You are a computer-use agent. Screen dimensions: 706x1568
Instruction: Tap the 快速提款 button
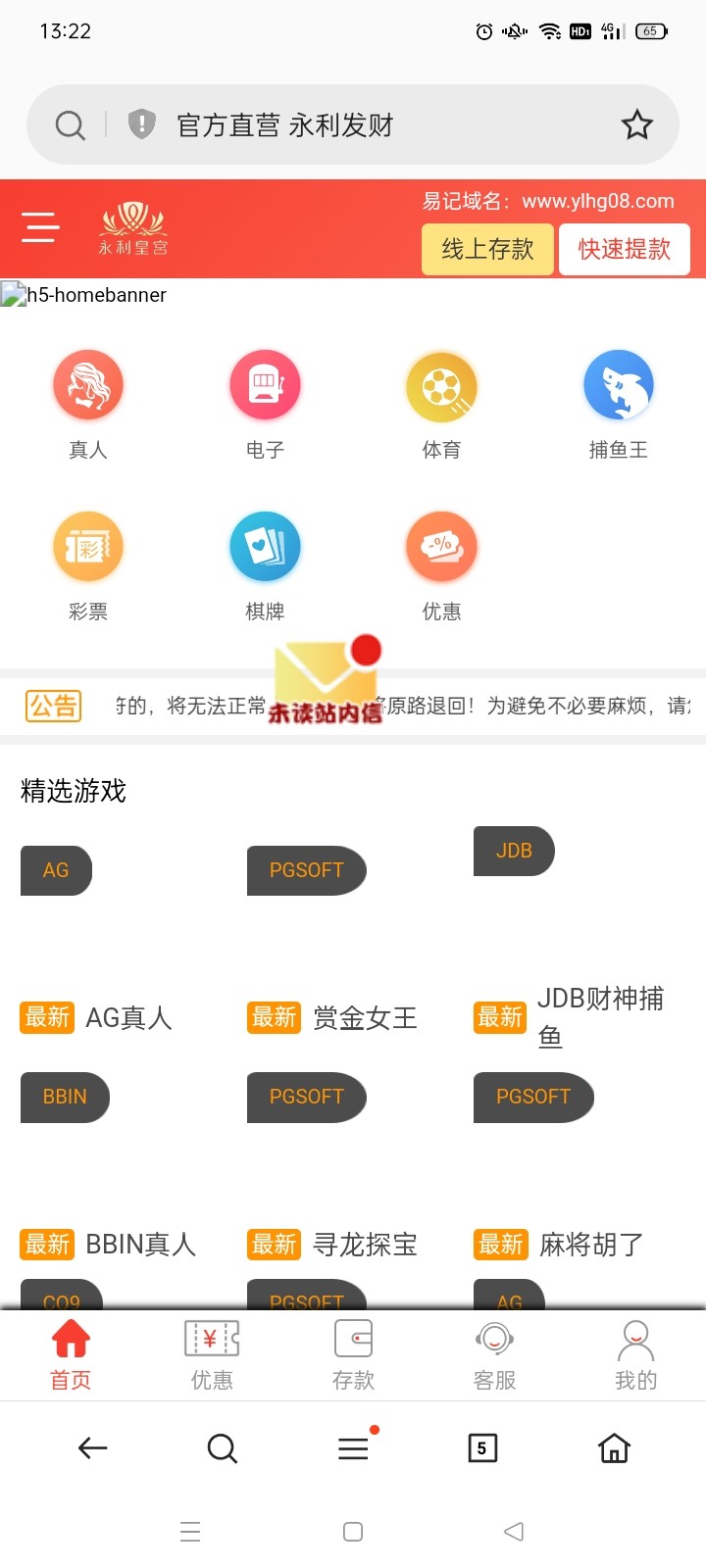click(624, 249)
